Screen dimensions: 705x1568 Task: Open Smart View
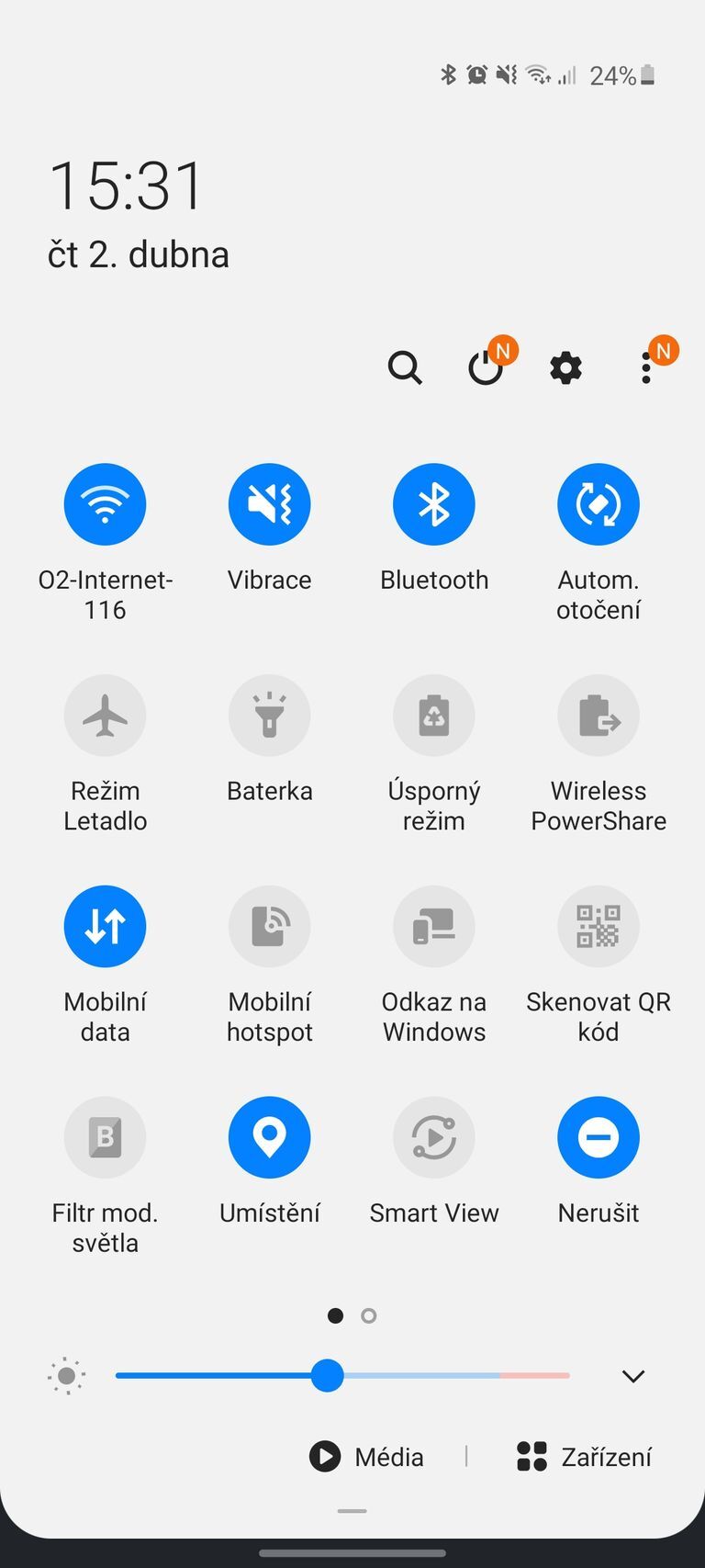click(x=434, y=1137)
